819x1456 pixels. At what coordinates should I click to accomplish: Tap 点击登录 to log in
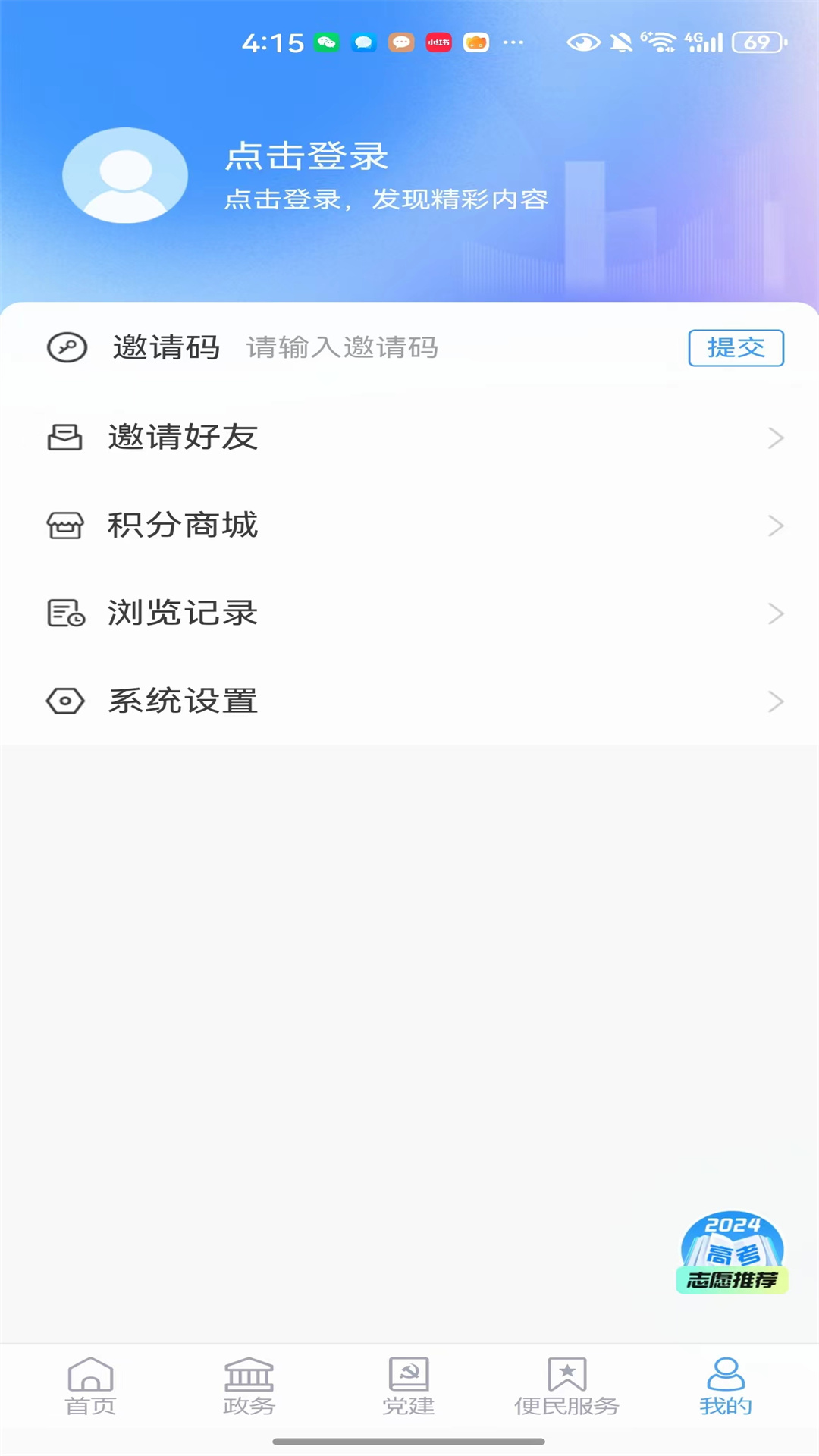point(306,156)
